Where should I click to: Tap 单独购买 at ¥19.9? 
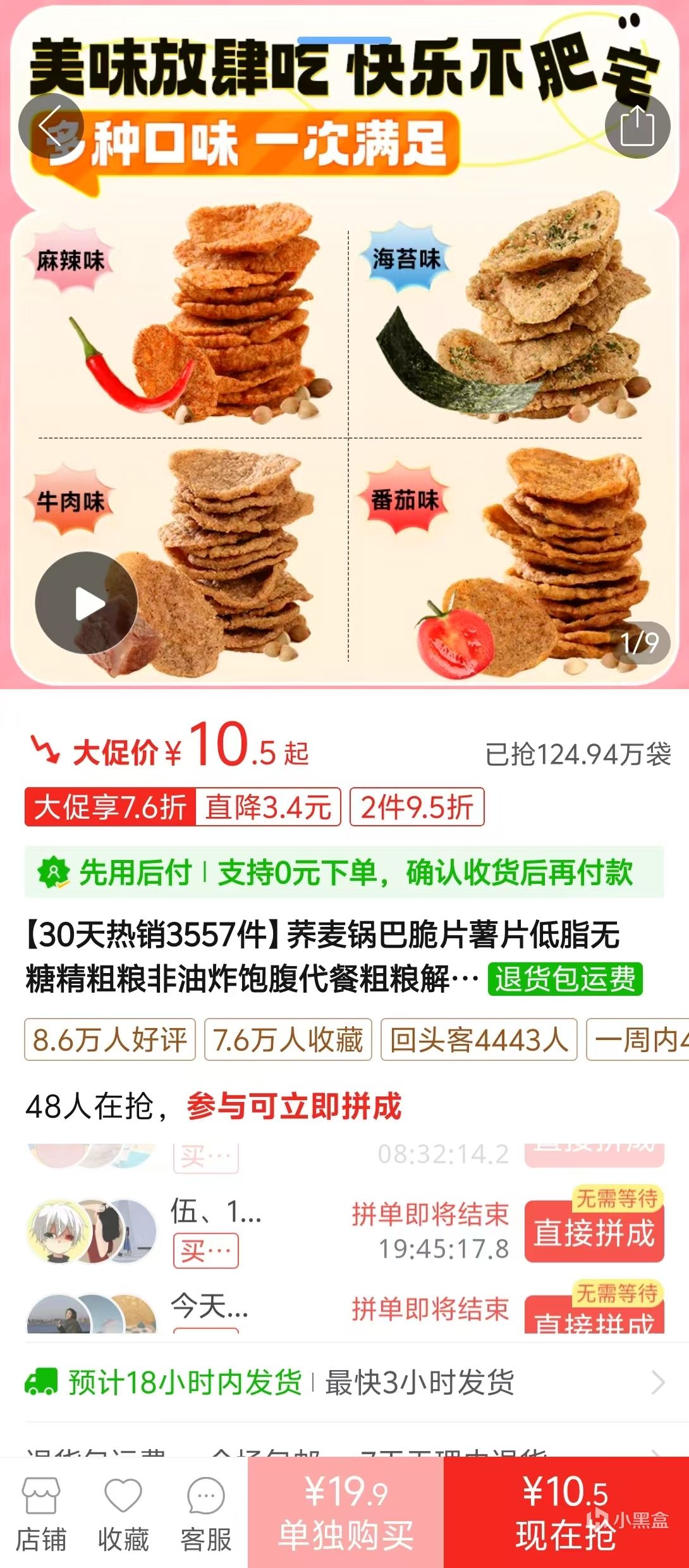click(346, 1512)
